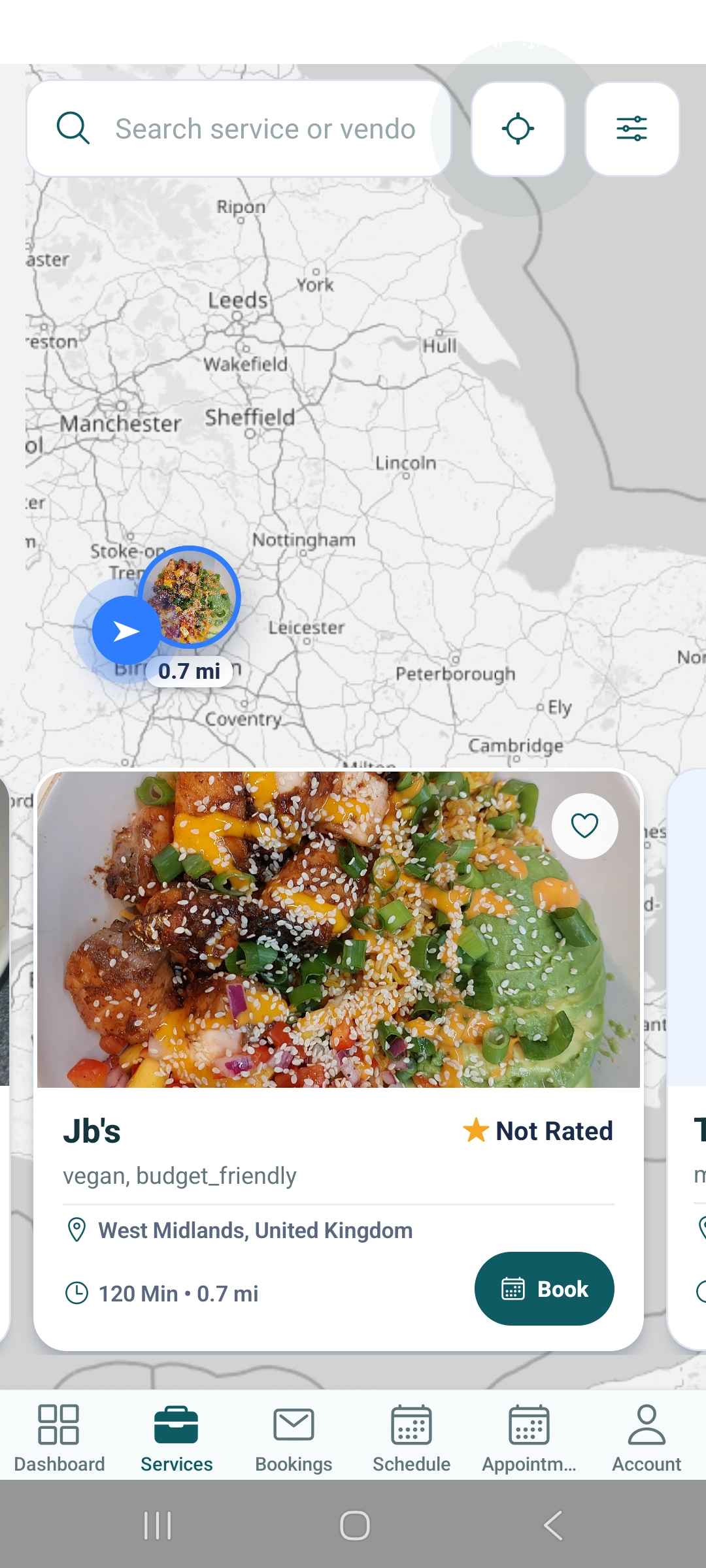Open recent apps from the navigation bar
706x1568 pixels.
[x=158, y=1526]
